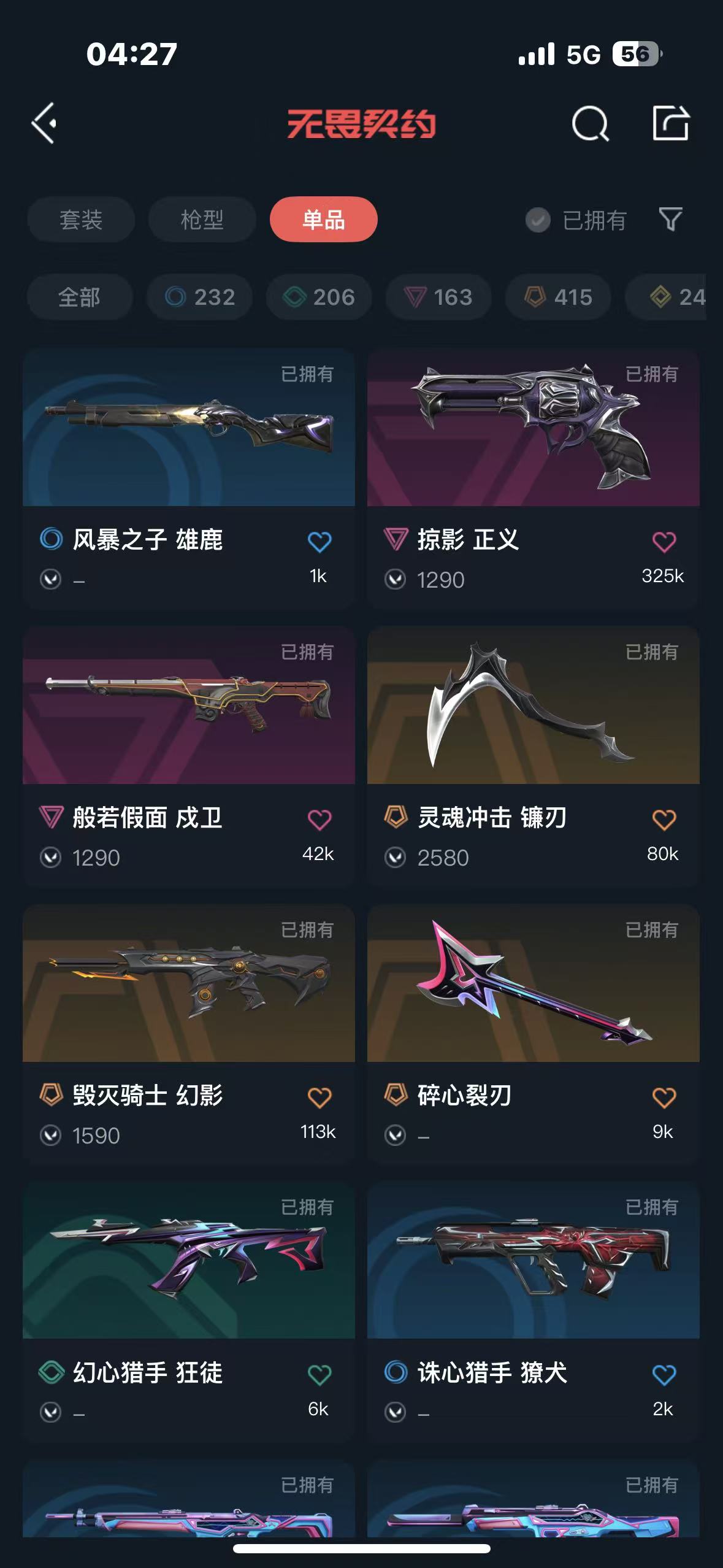The height and width of the screenshot is (1568, 723).
Task: Switch to the 套装 tab
Action: pos(81,220)
